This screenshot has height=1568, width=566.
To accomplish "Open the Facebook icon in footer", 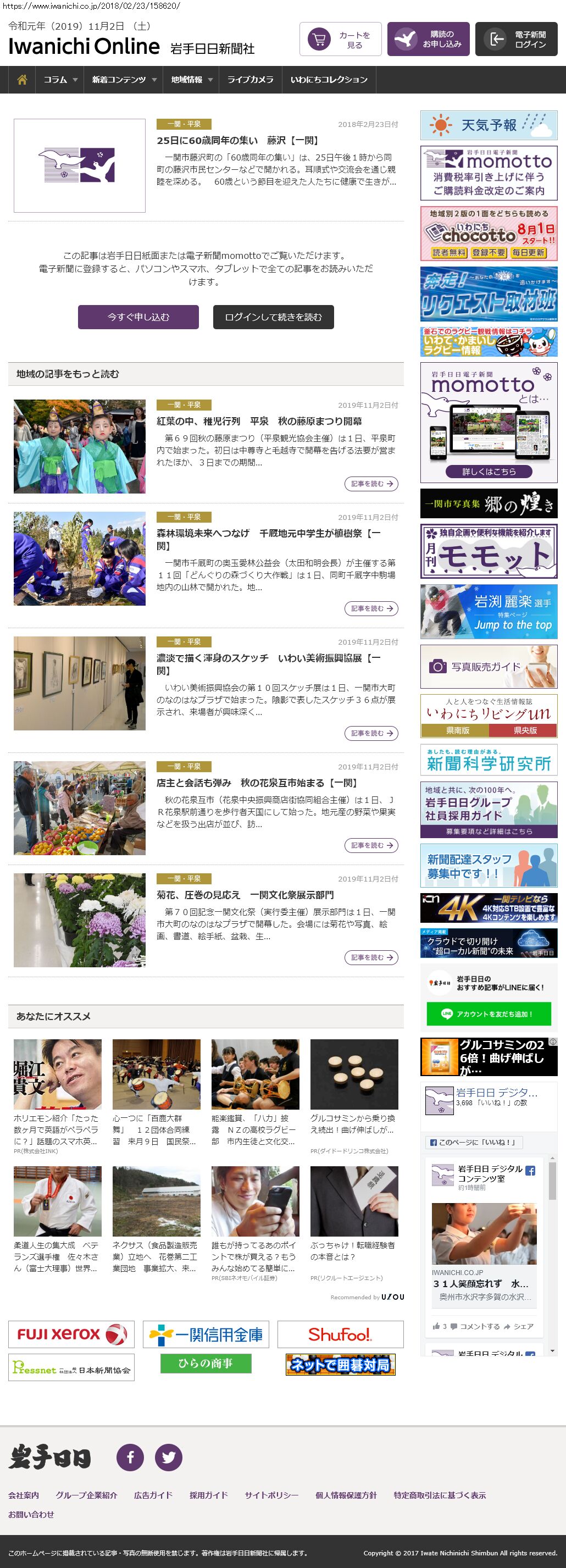I will click(x=130, y=1457).
